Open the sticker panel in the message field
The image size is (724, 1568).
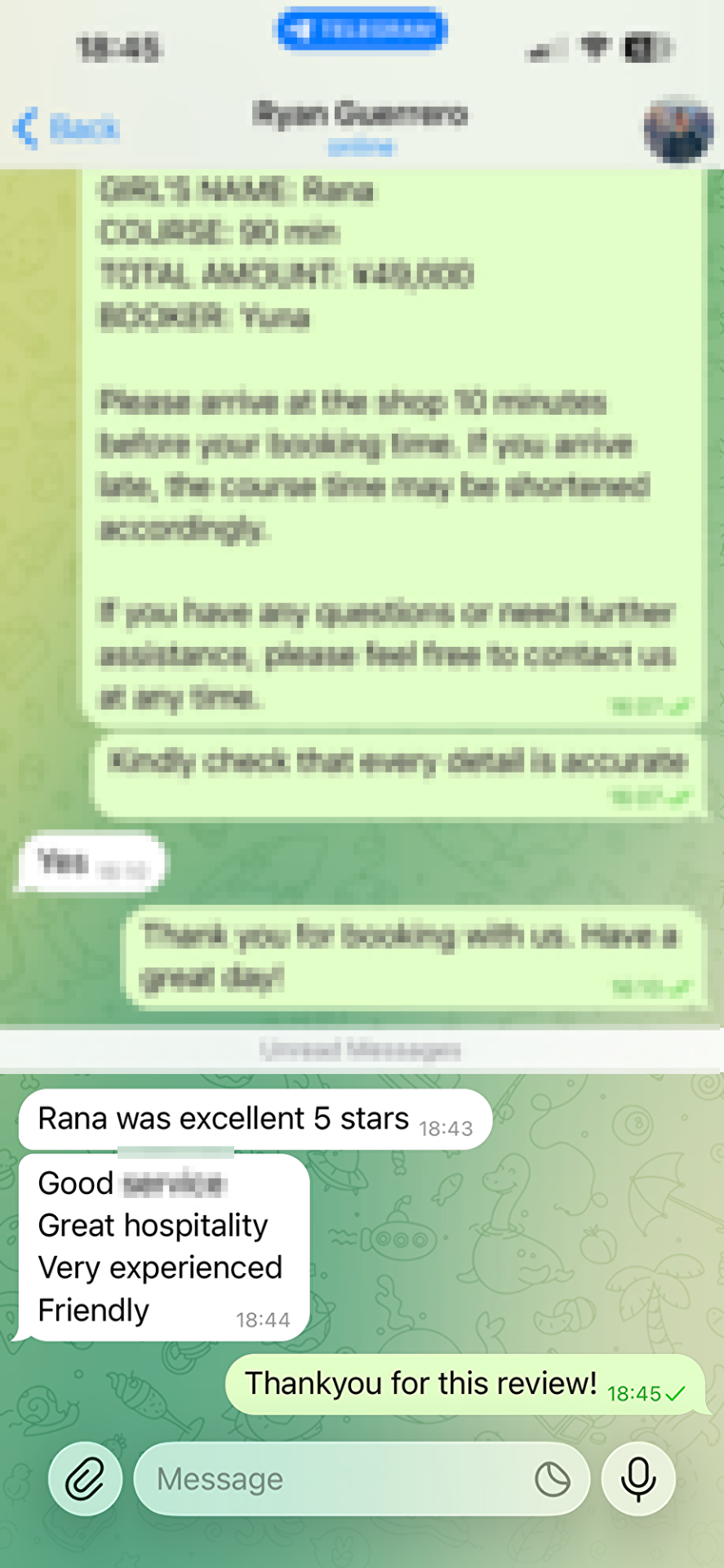point(553,1479)
